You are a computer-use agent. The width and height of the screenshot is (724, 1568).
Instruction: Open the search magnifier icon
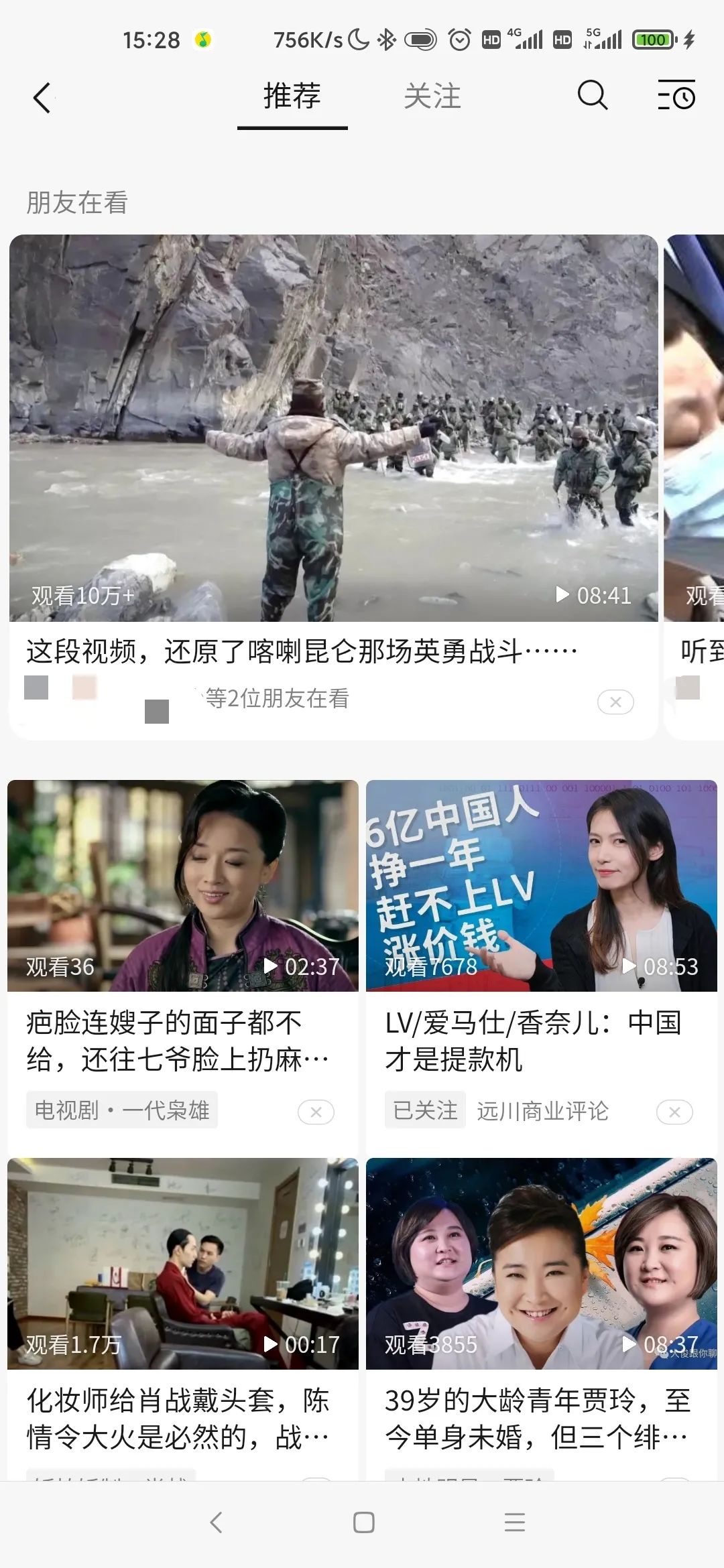pos(593,96)
